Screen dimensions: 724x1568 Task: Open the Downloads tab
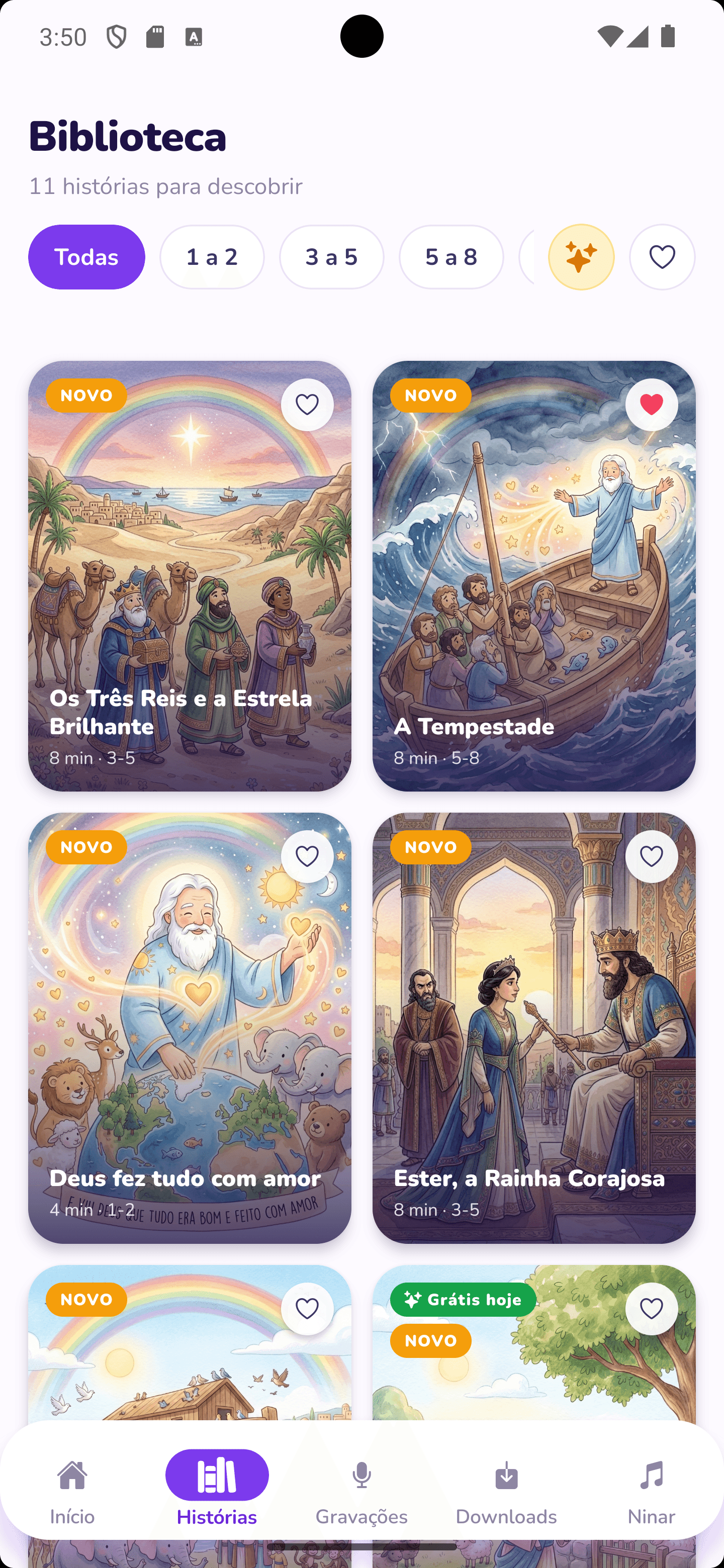tap(506, 1491)
